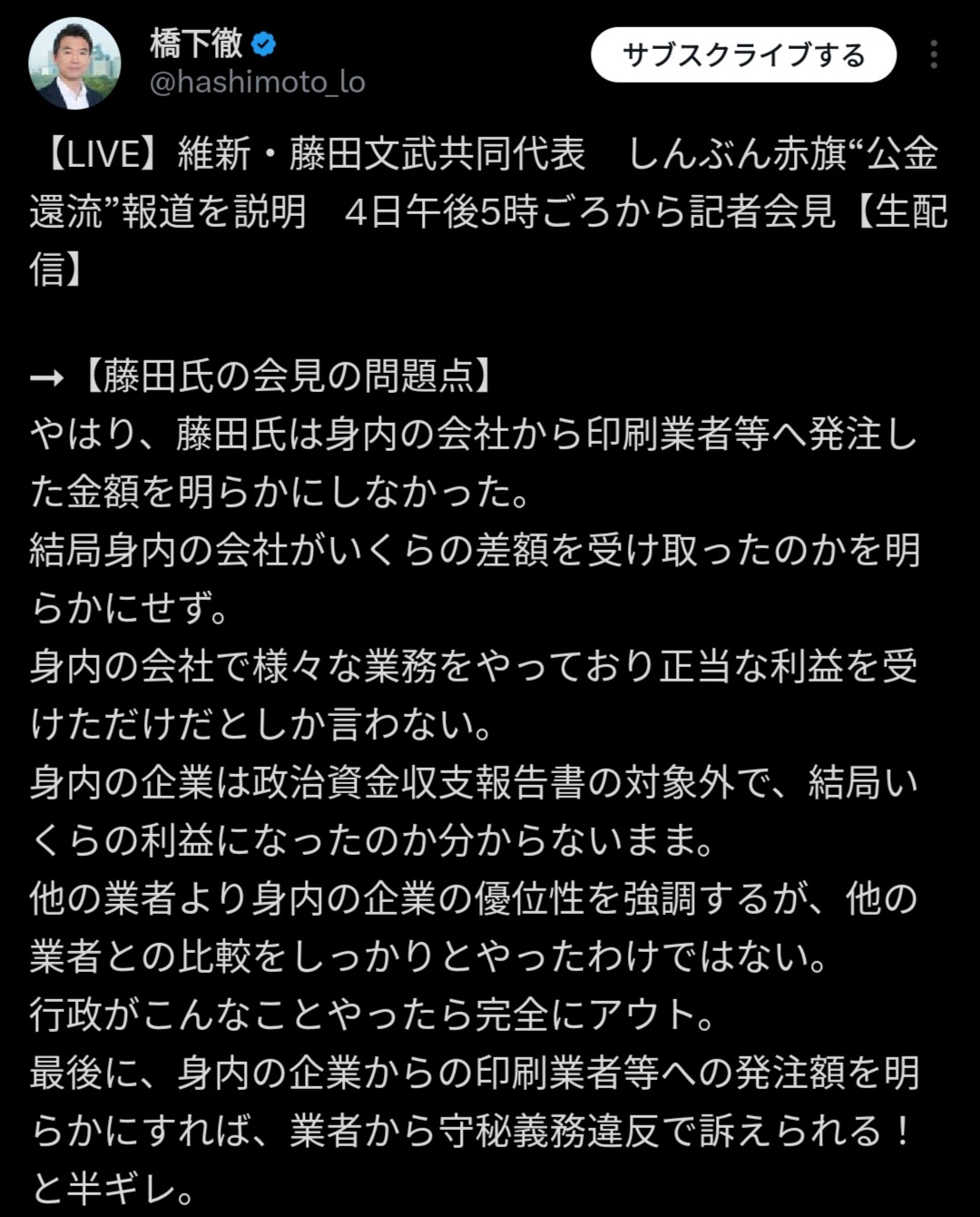This screenshot has width=980, height=1217.
Task: Tap the サブスクライブする button
Action: [743, 55]
